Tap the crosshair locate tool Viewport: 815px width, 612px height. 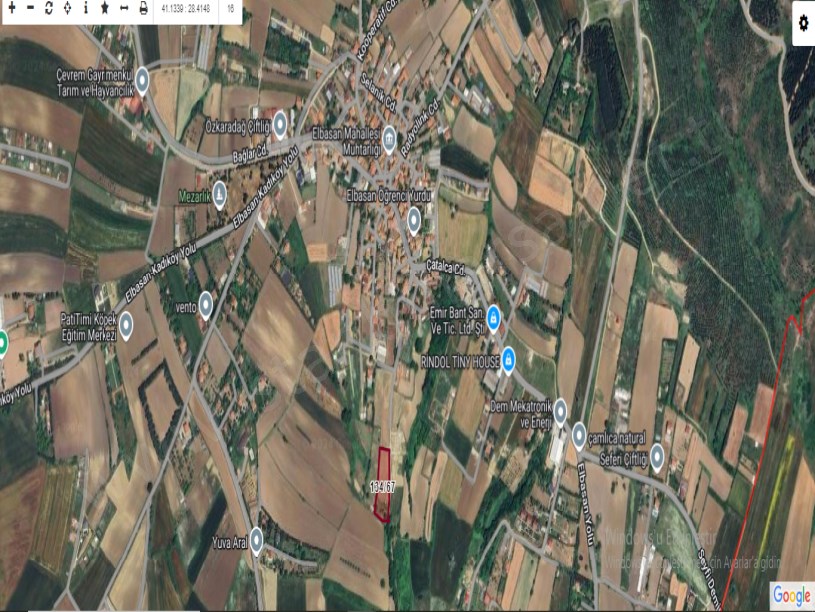coord(67,8)
